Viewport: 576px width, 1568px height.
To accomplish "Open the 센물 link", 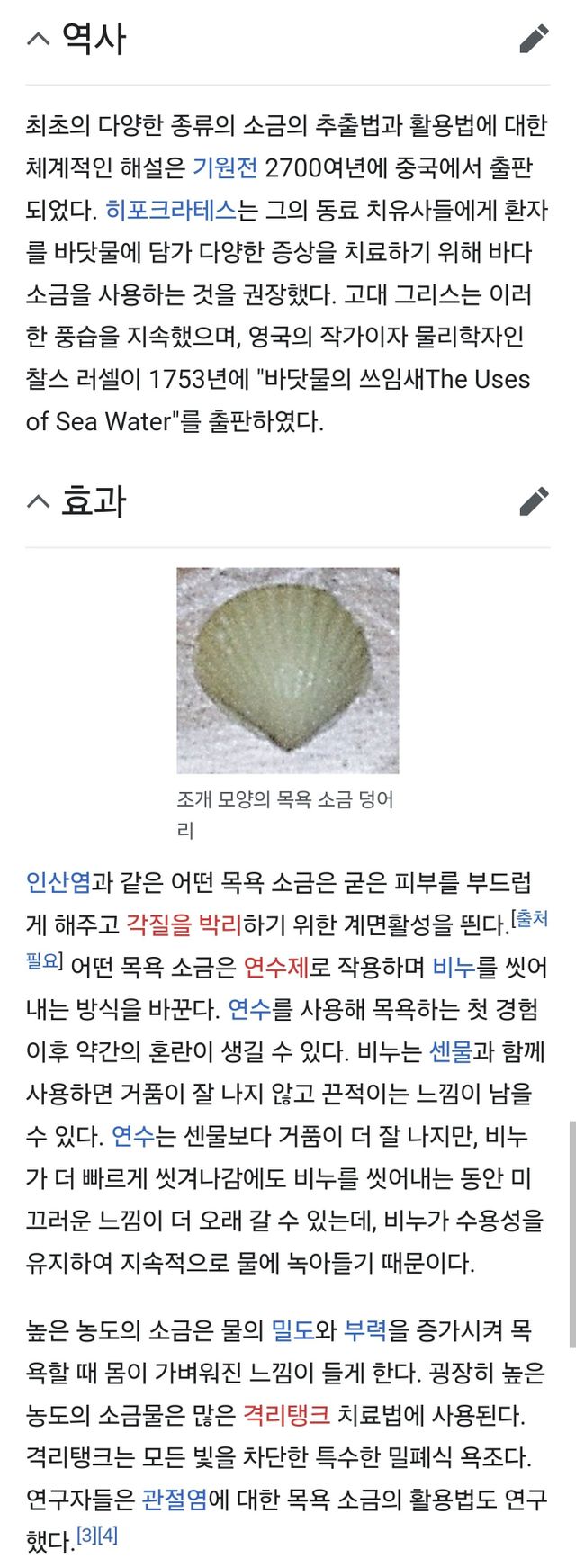I will pos(450,1051).
